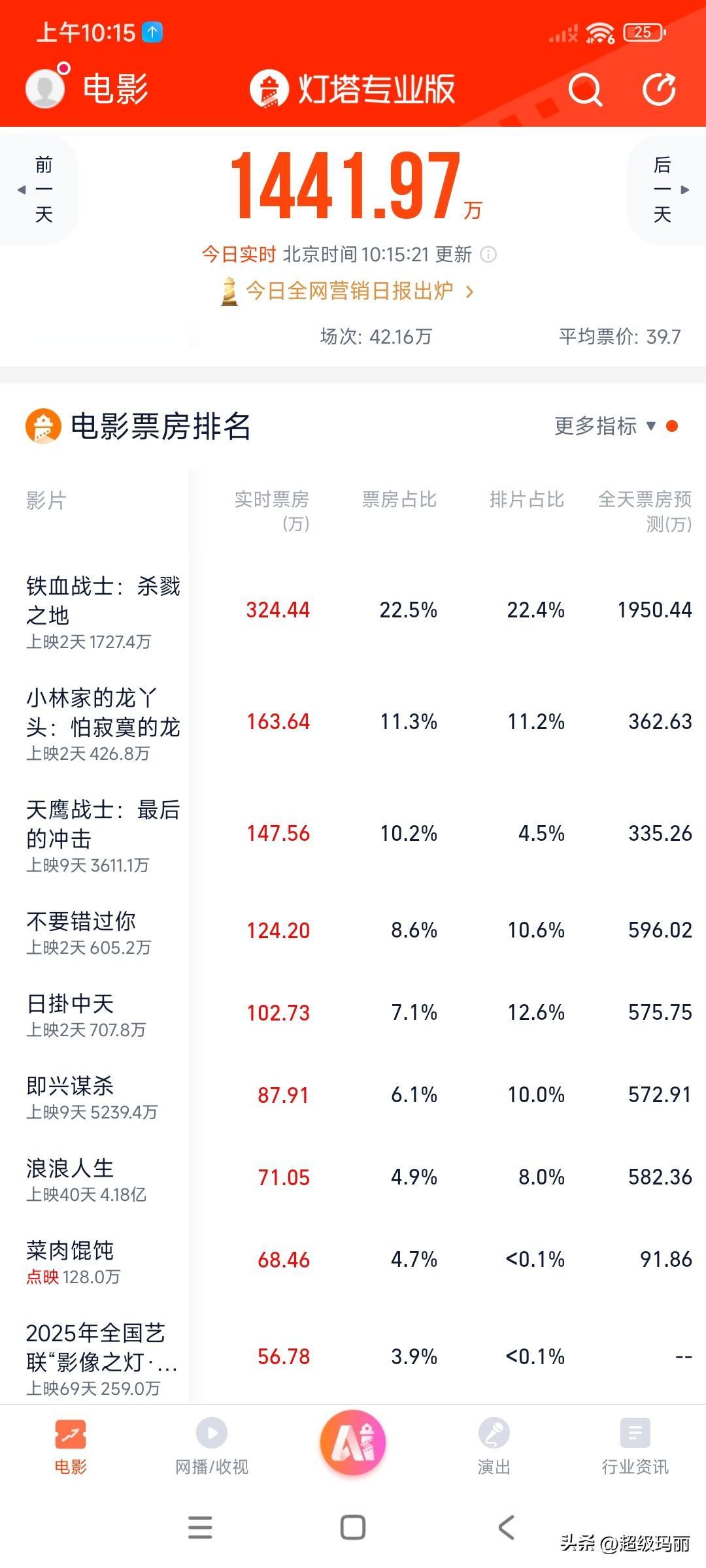Tap the 灯塔 lighthouse logo in header
706x1568 pixels.
click(268, 90)
